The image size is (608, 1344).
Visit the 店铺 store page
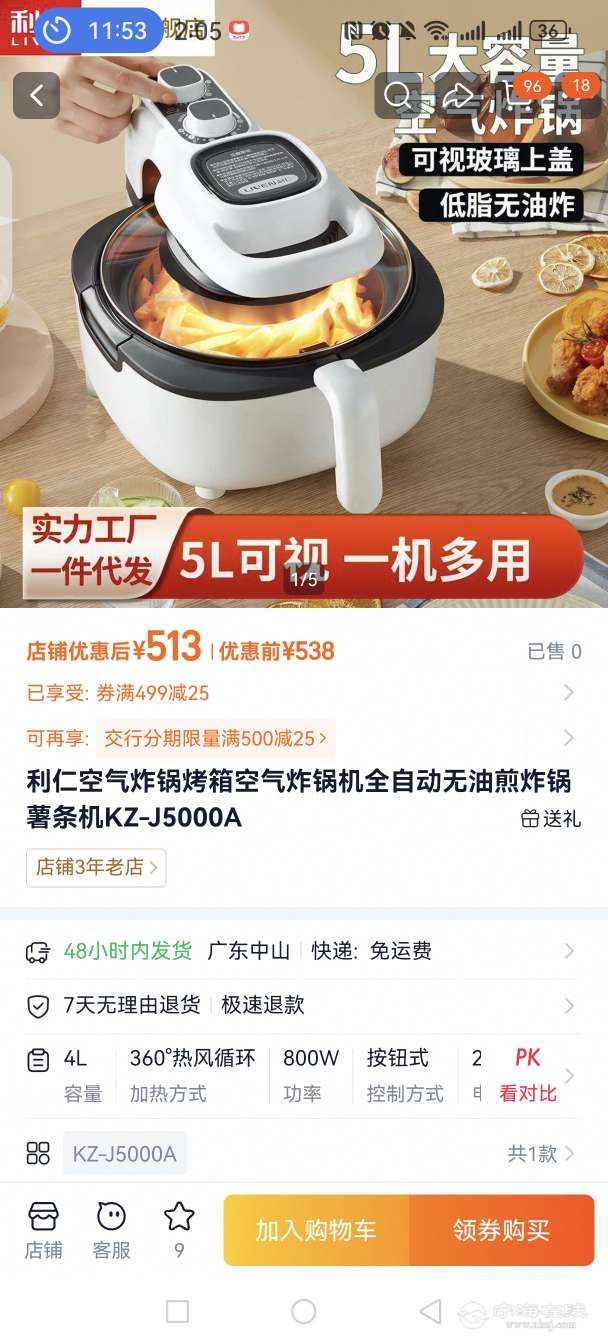tap(44, 1231)
